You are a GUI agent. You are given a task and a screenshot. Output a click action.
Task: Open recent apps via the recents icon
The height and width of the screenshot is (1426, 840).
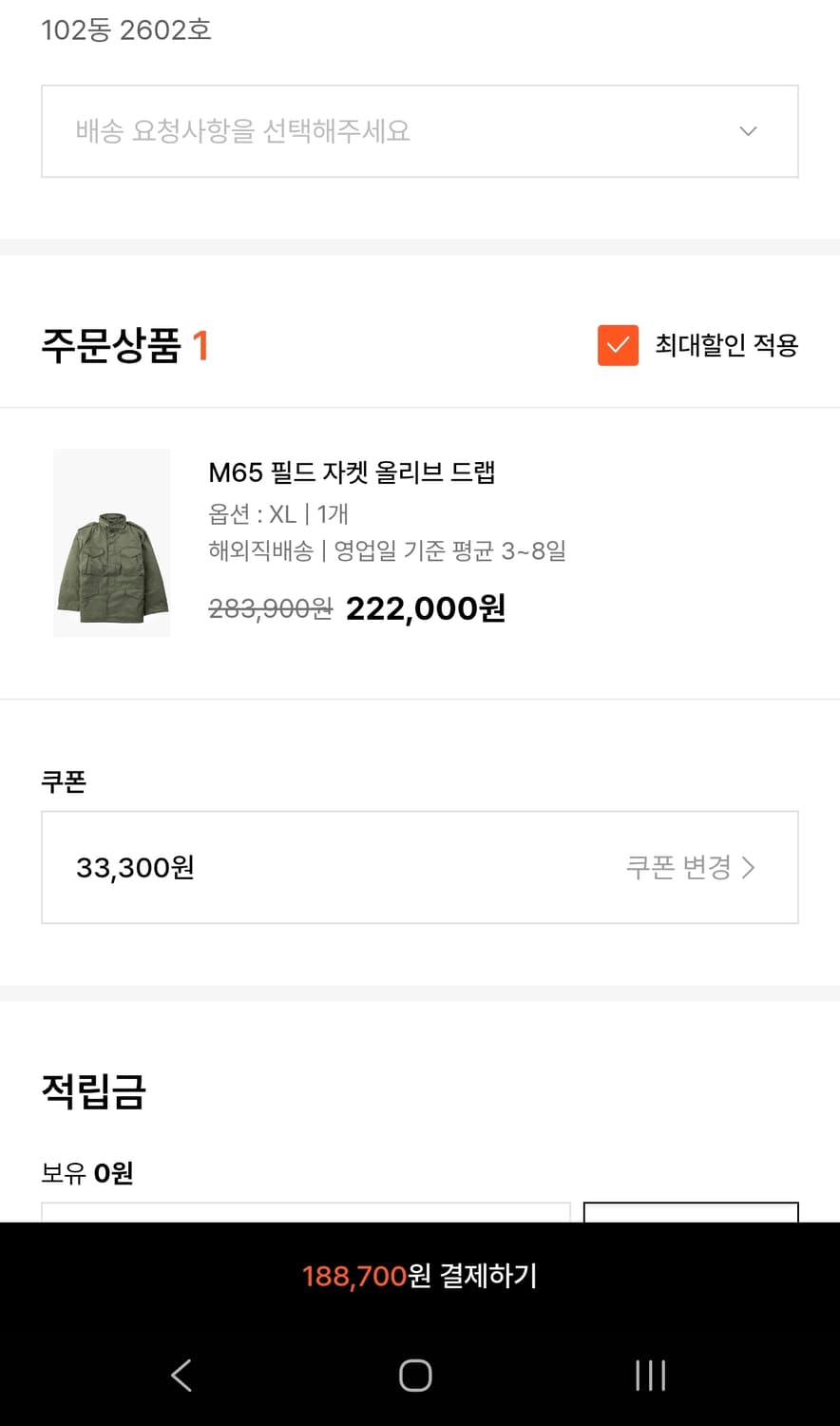(x=650, y=1375)
